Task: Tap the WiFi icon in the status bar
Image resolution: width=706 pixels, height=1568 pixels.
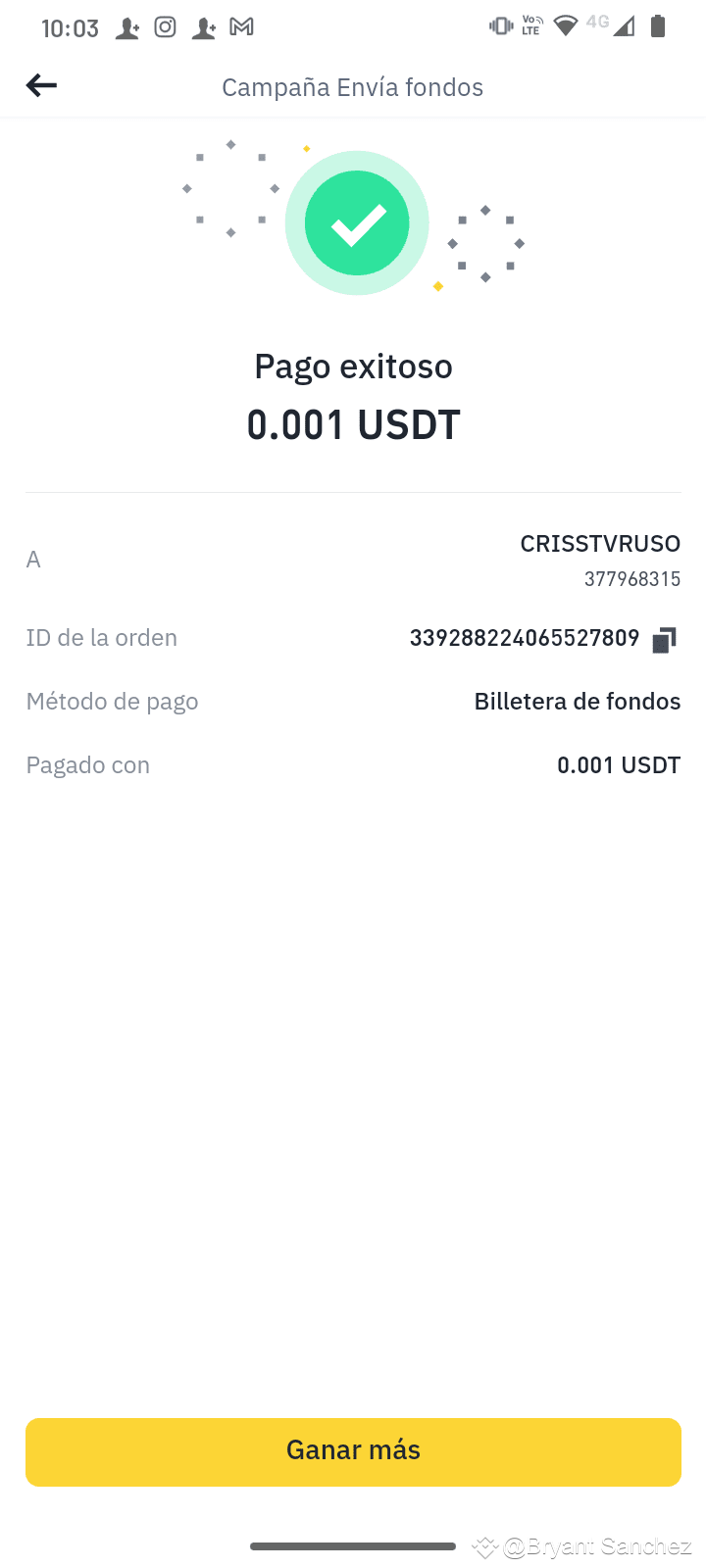Action: click(565, 26)
